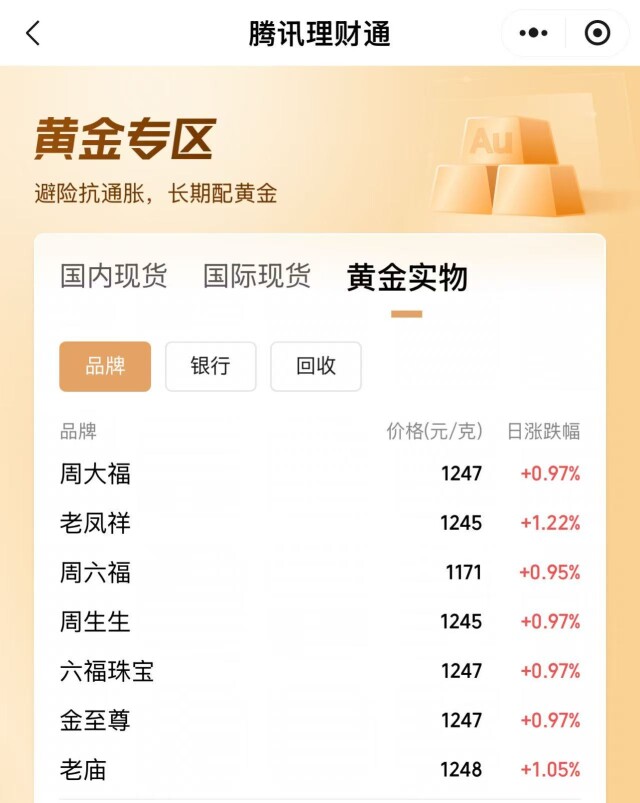Screen dimensions: 640x803
Task: Close the mini program via circle icon
Action: 597,33
